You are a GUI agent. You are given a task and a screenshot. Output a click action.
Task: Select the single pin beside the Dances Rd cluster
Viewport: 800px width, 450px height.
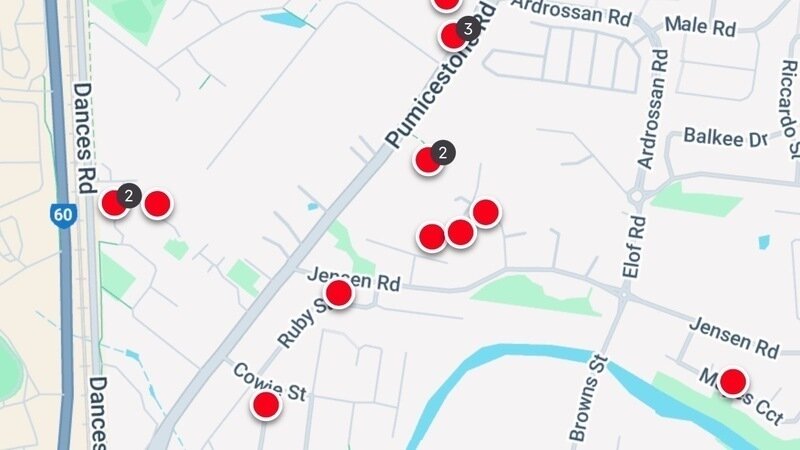157,204
